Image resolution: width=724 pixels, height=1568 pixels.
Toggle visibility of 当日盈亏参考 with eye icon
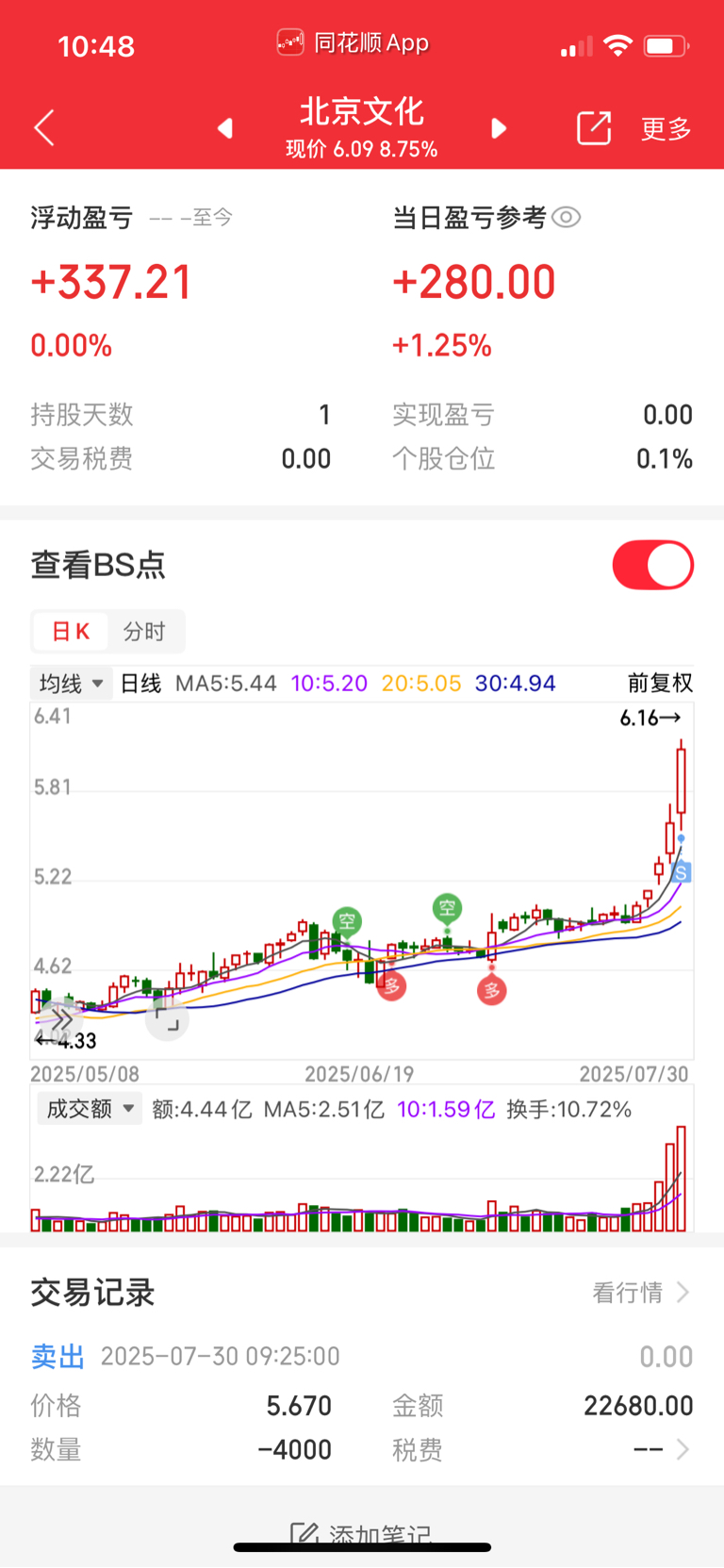pos(566,218)
